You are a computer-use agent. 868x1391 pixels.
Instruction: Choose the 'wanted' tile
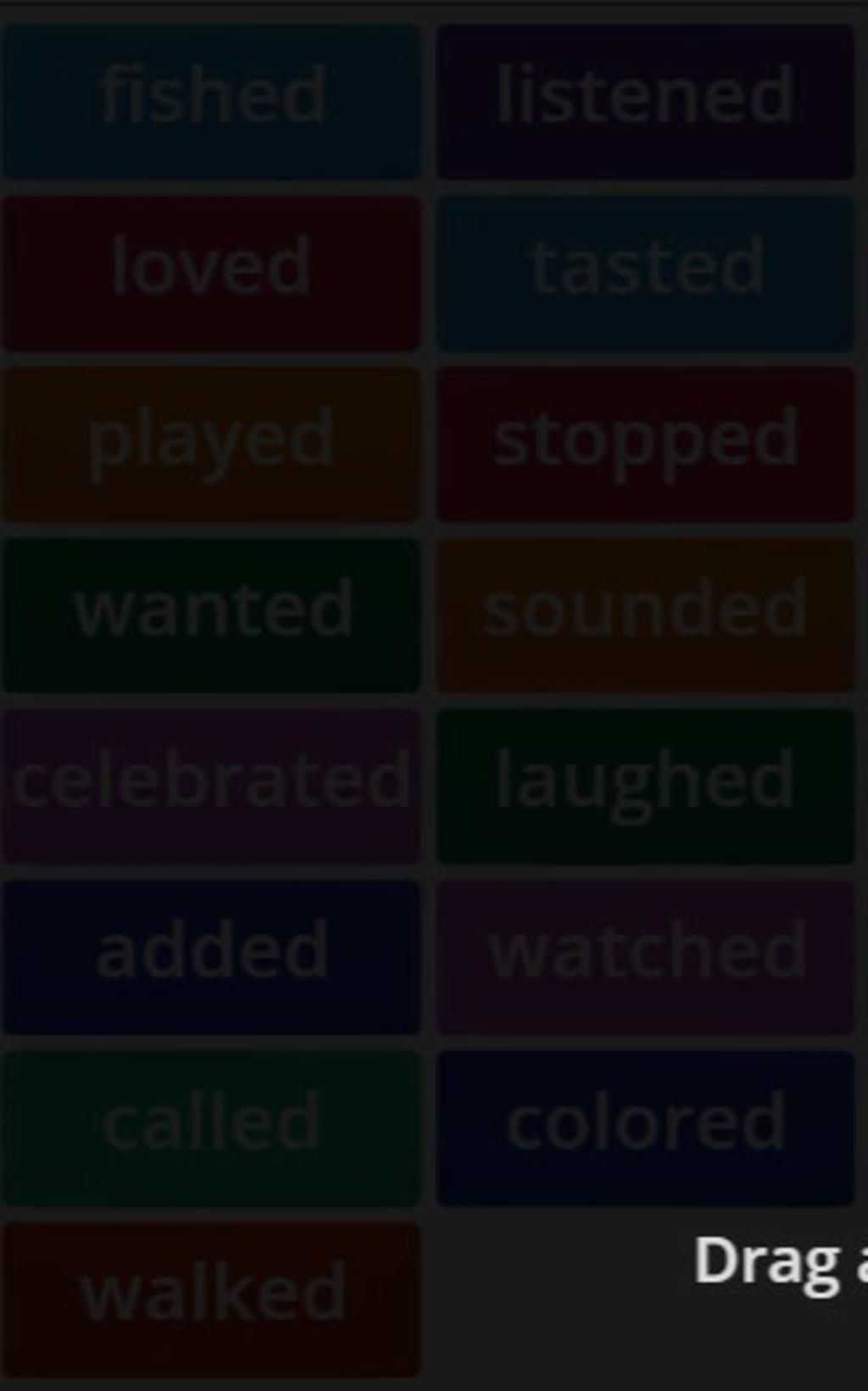coord(211,615)
